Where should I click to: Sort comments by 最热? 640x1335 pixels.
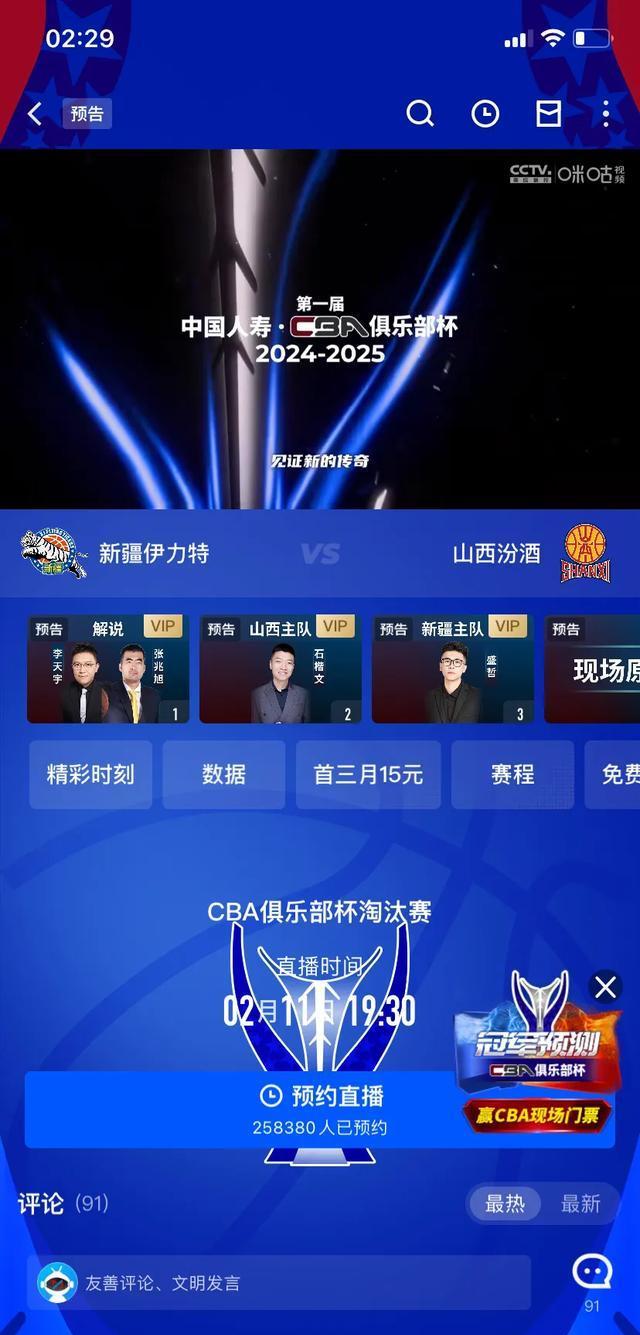click(505, 1204)
